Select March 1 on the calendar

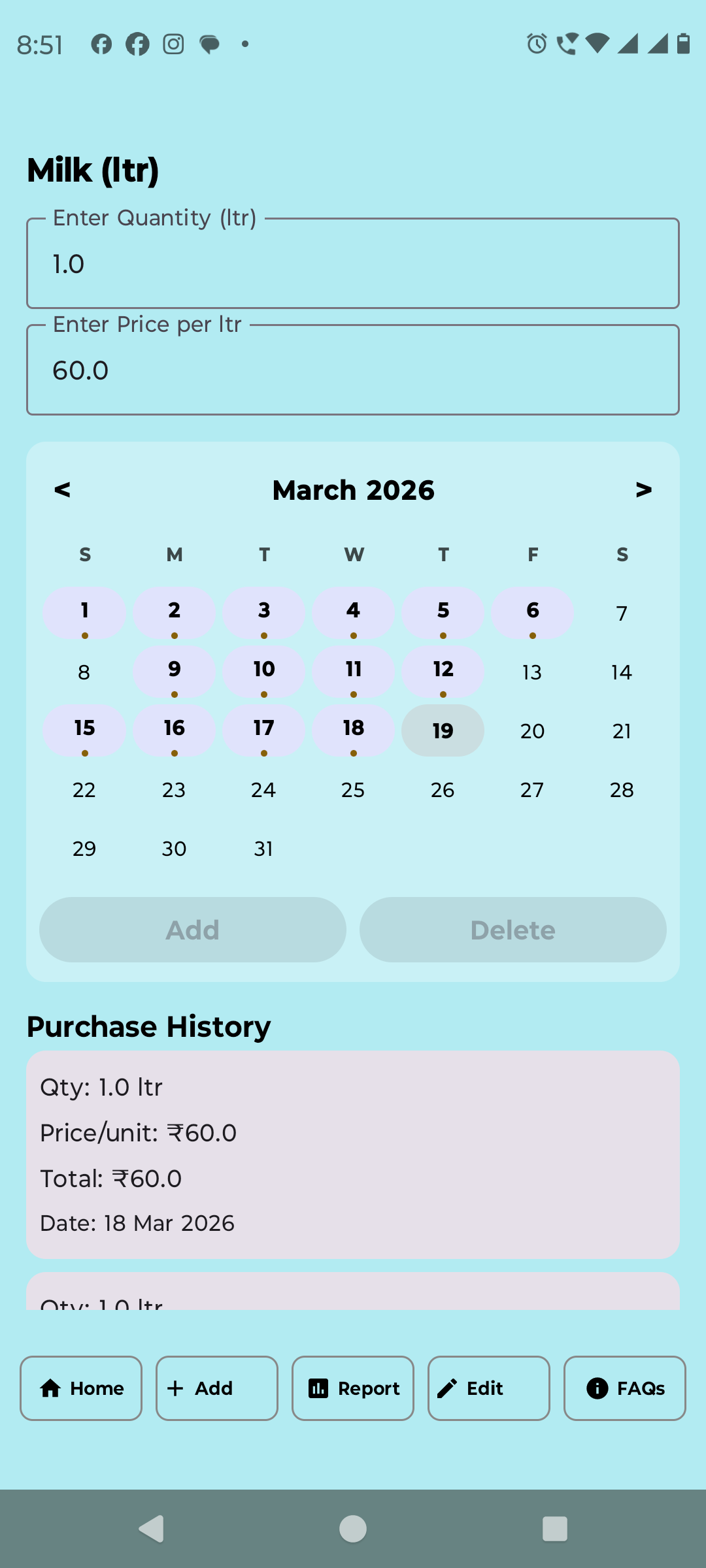84,613
